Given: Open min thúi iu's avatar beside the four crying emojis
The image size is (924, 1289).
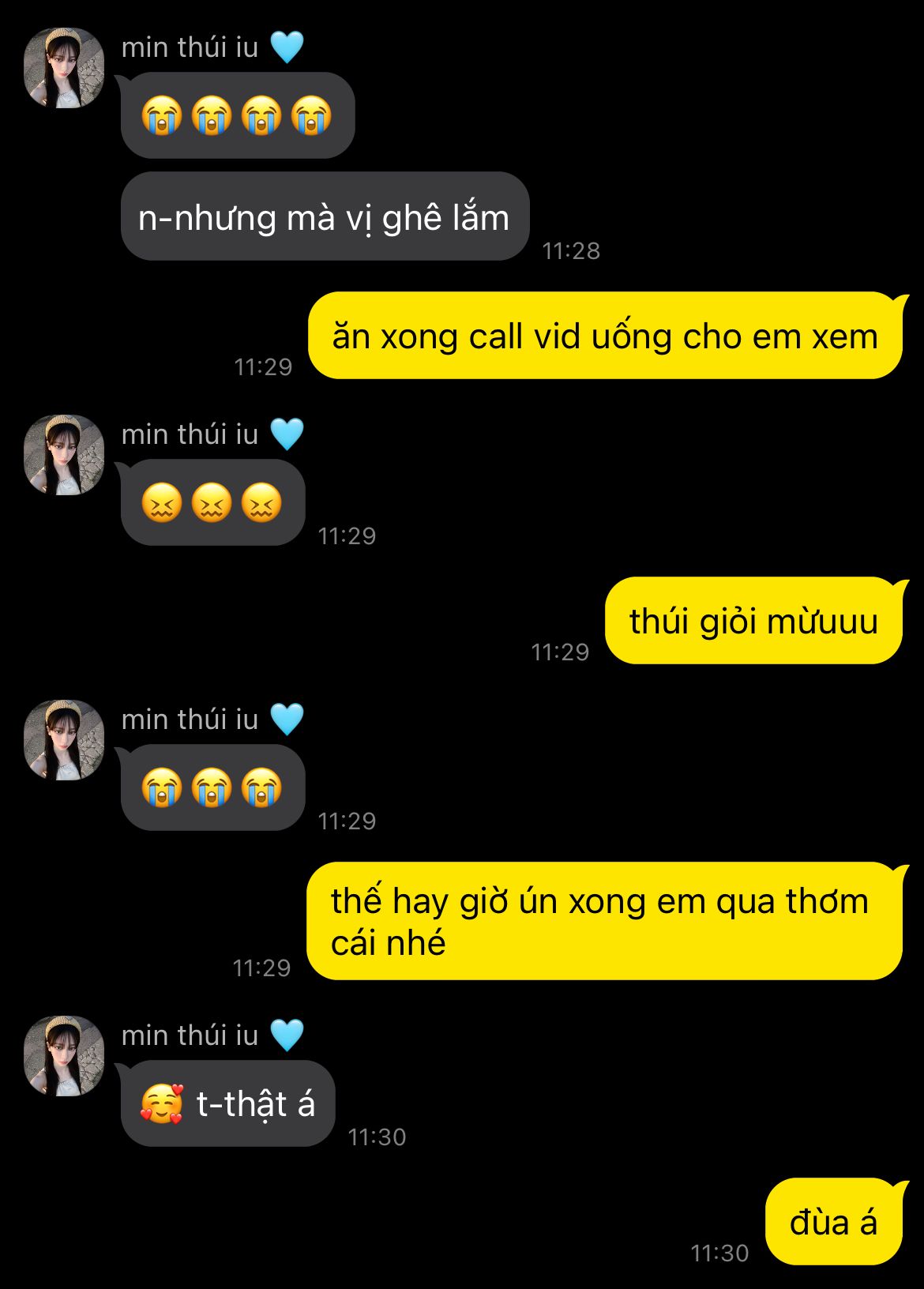Looking at the screenshot, I should 64,68.
